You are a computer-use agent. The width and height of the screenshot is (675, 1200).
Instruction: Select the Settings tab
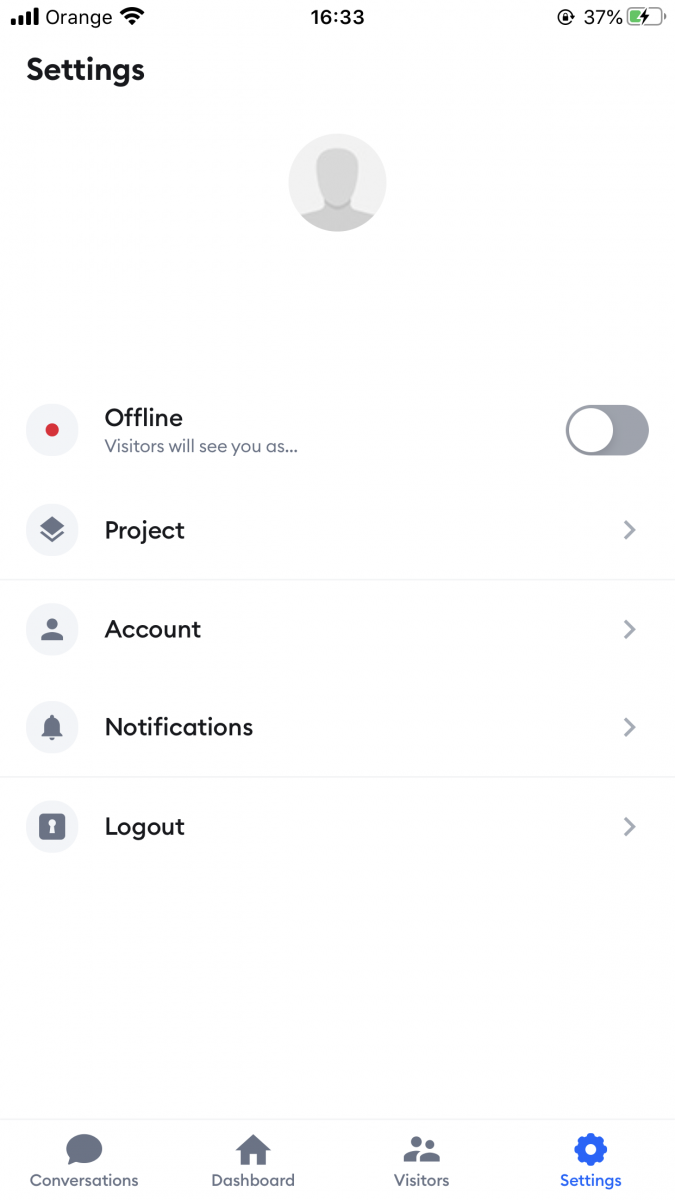pyautogui.click(x=590, y=1160)
